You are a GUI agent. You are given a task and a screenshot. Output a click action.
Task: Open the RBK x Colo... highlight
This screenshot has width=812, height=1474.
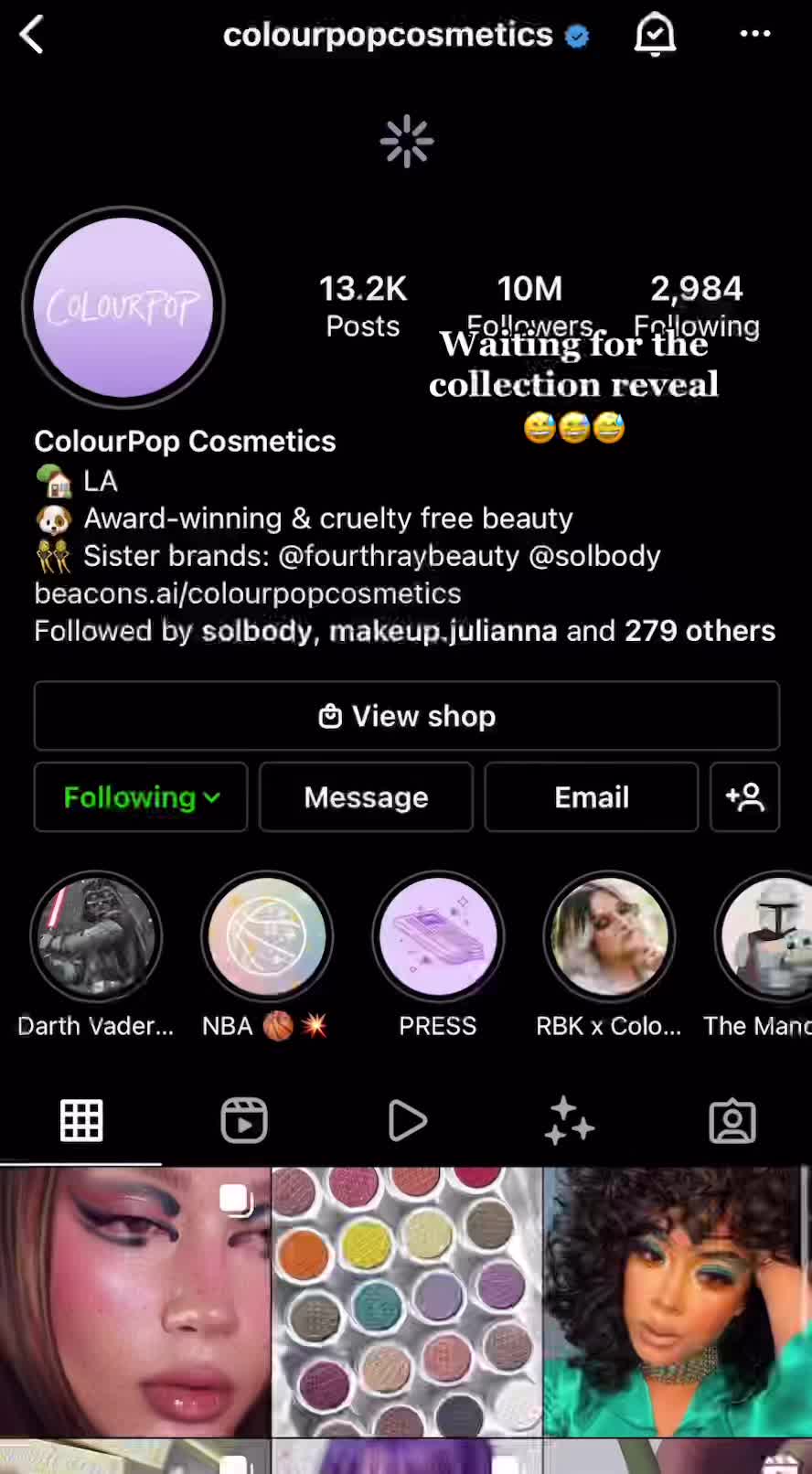609,937
